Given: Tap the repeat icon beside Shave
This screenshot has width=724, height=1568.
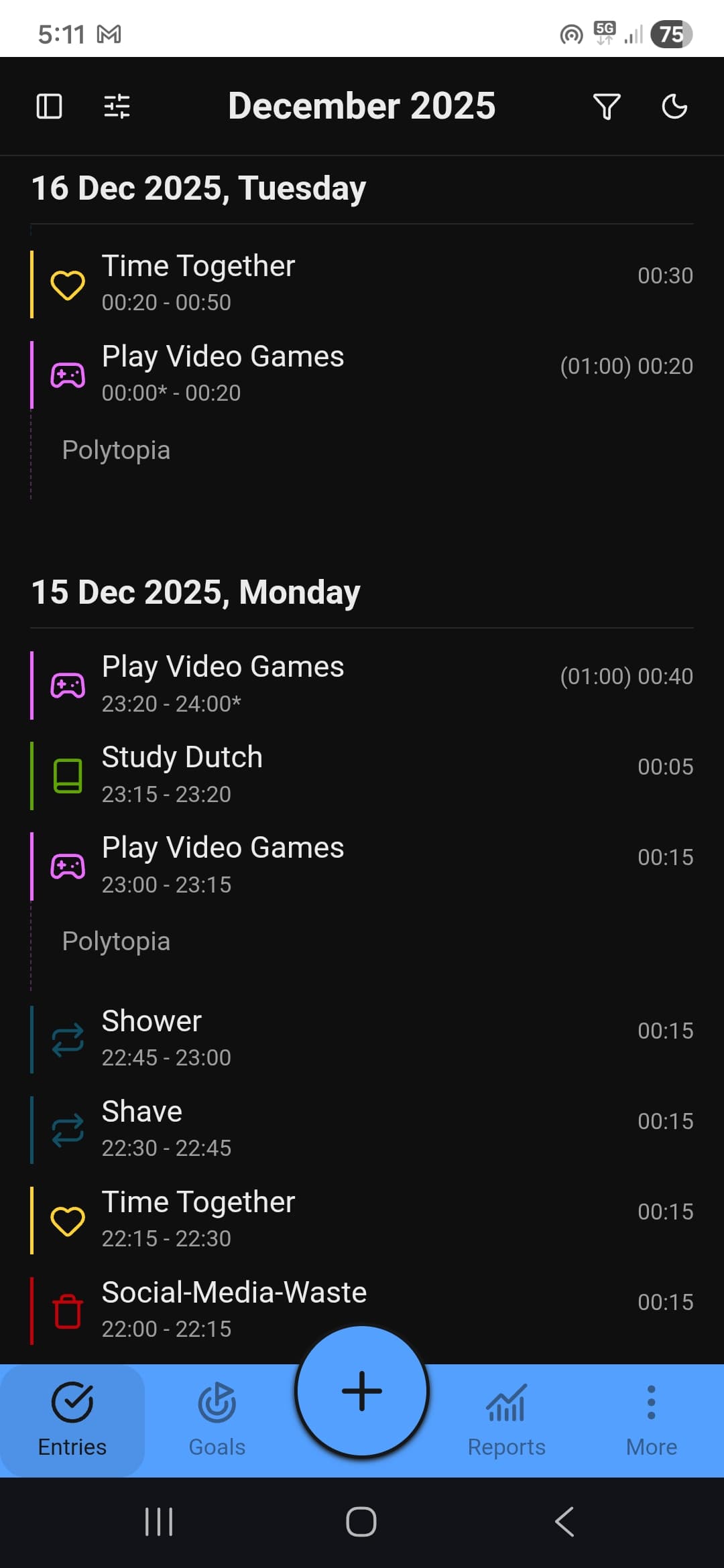Looking at the screenshot, I should coord(67,1129).
